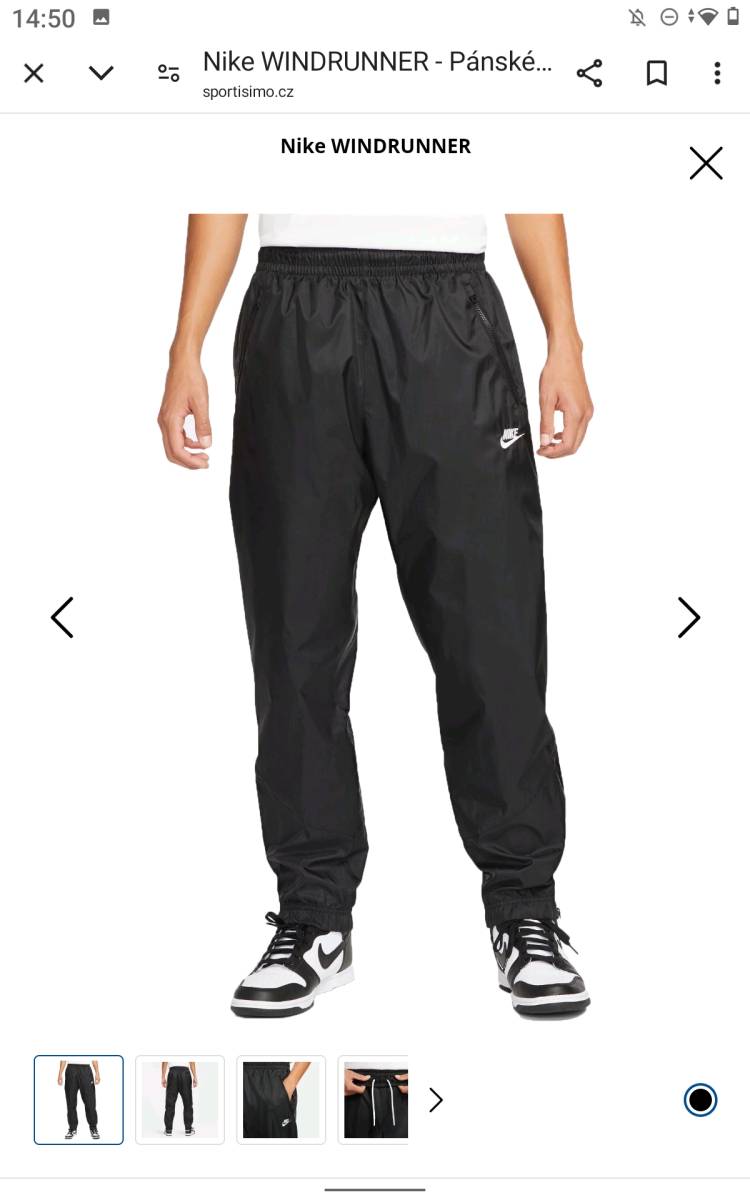The width and height of the screenshot is (750, 1200).
Task: Select the first thumbnail showing front view
Action: (x=79, y=1100)
